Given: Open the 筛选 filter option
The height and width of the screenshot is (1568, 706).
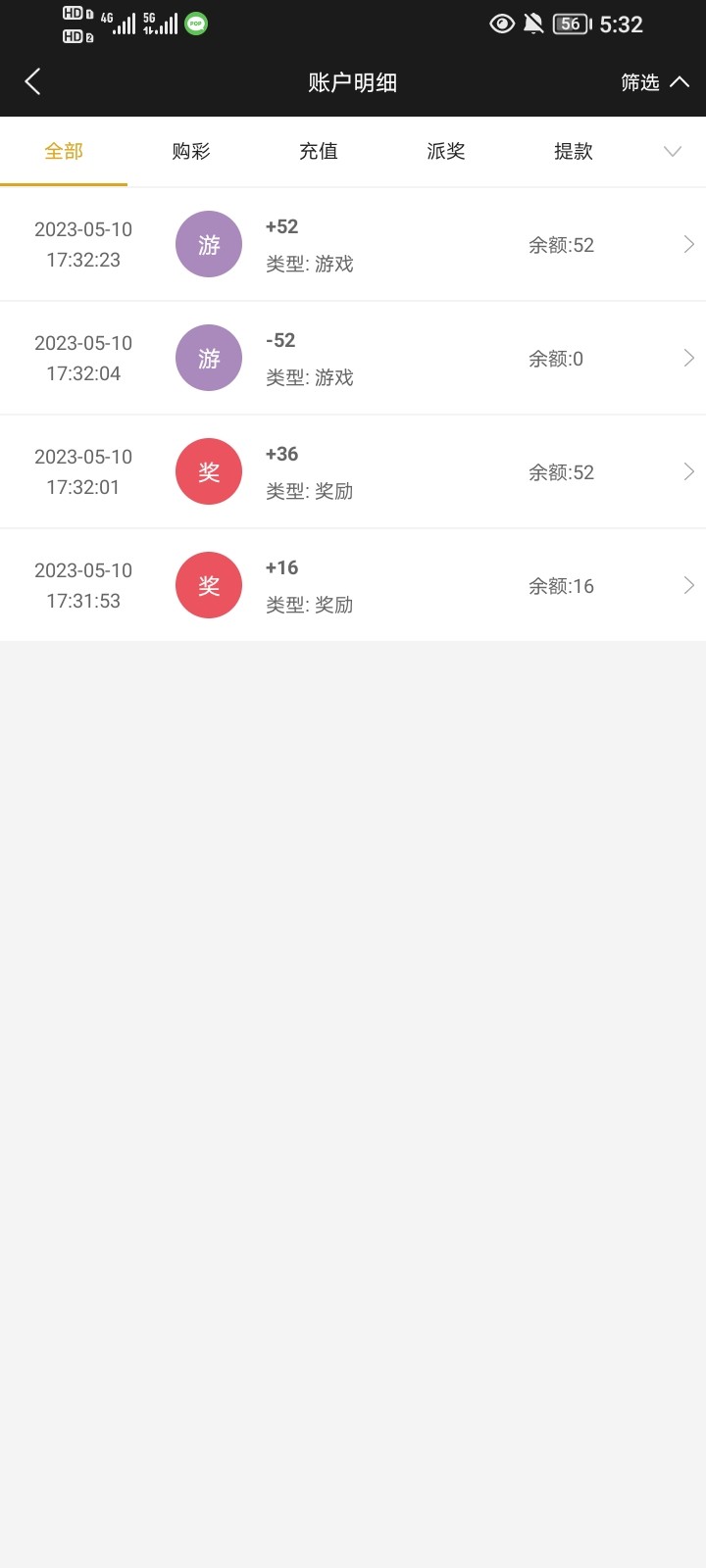Looking at the screenshot, I should click(654, 82).
